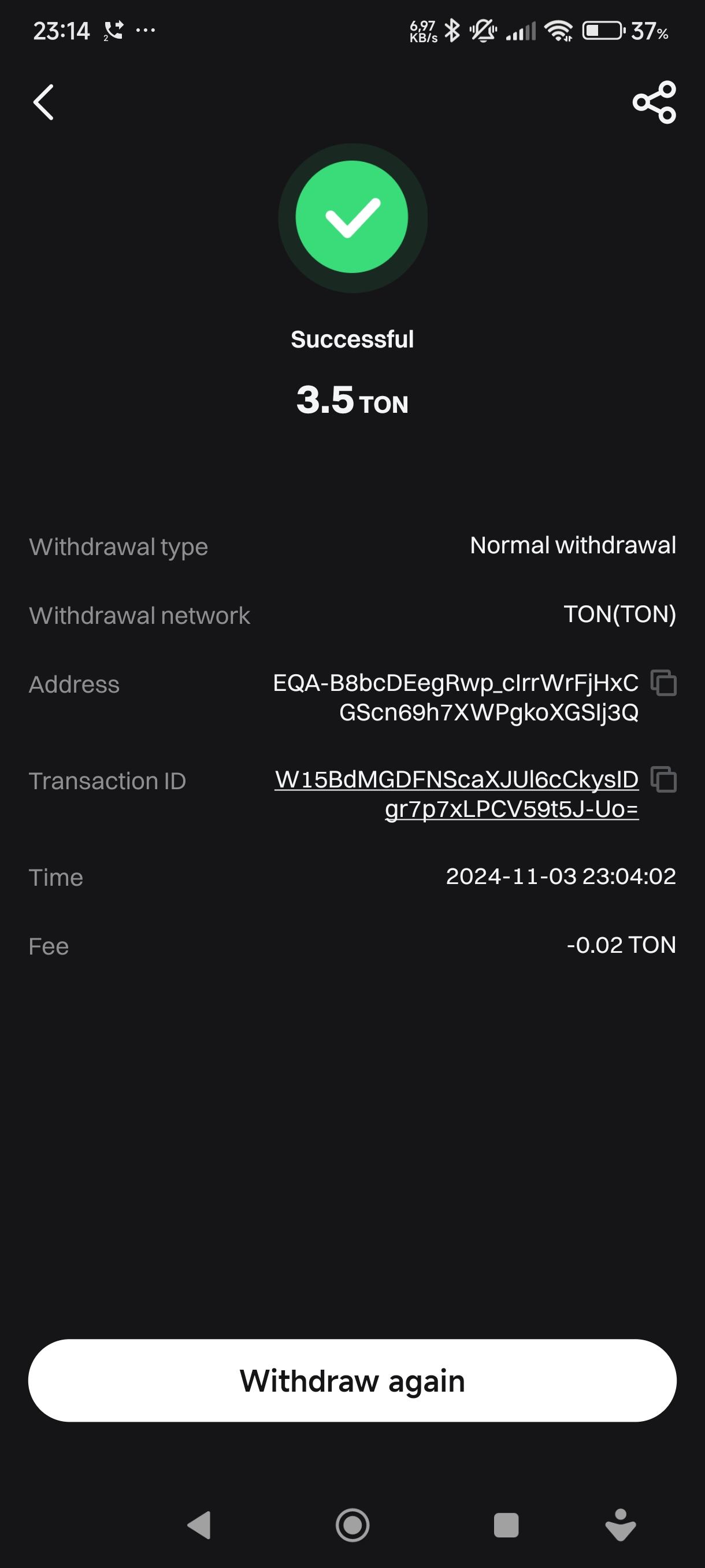Viewport: 705px width, 1568px height.
Task: Copy the transaction ID
Action: [x=663, y=779]
